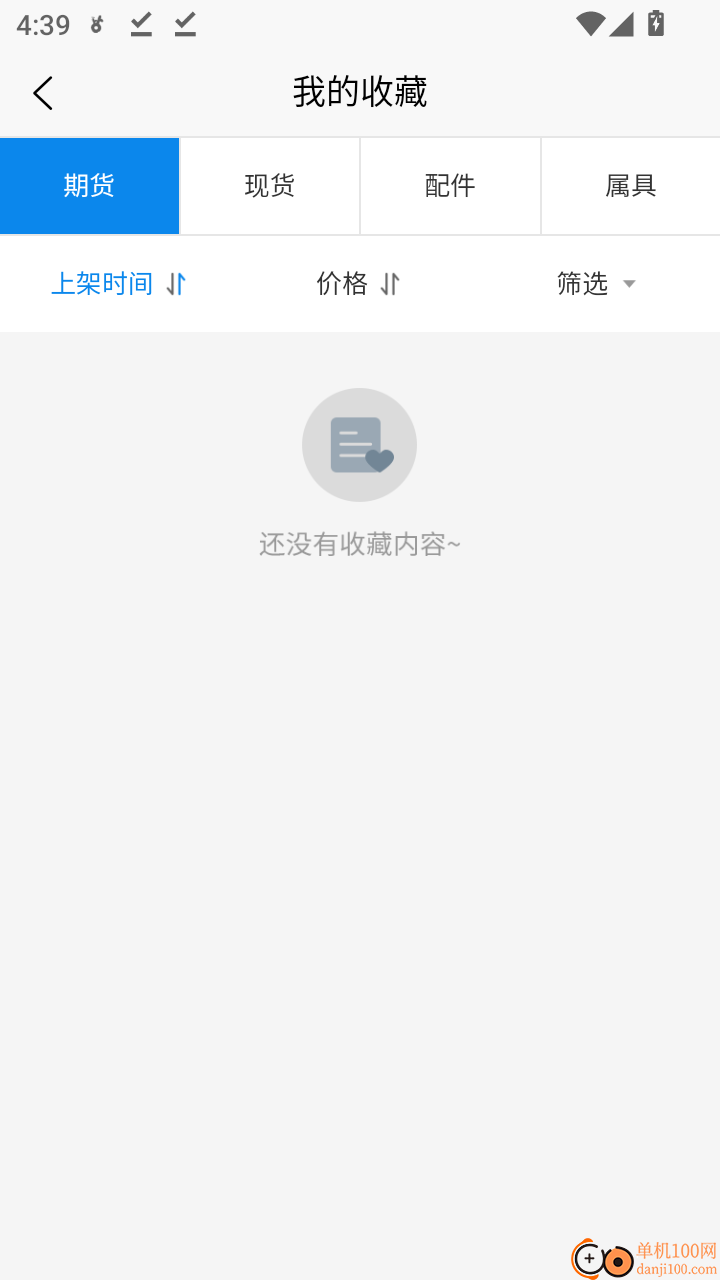Tap the back arrow on 我的收藏 page
The image size is (720, 1280).
(x=42, y=92)
